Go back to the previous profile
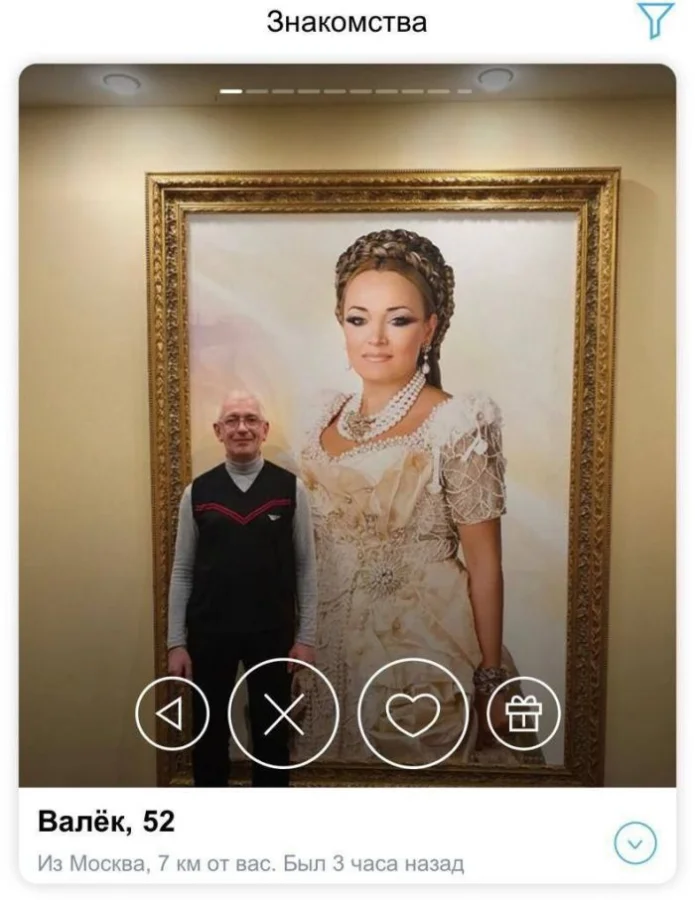 172,713
